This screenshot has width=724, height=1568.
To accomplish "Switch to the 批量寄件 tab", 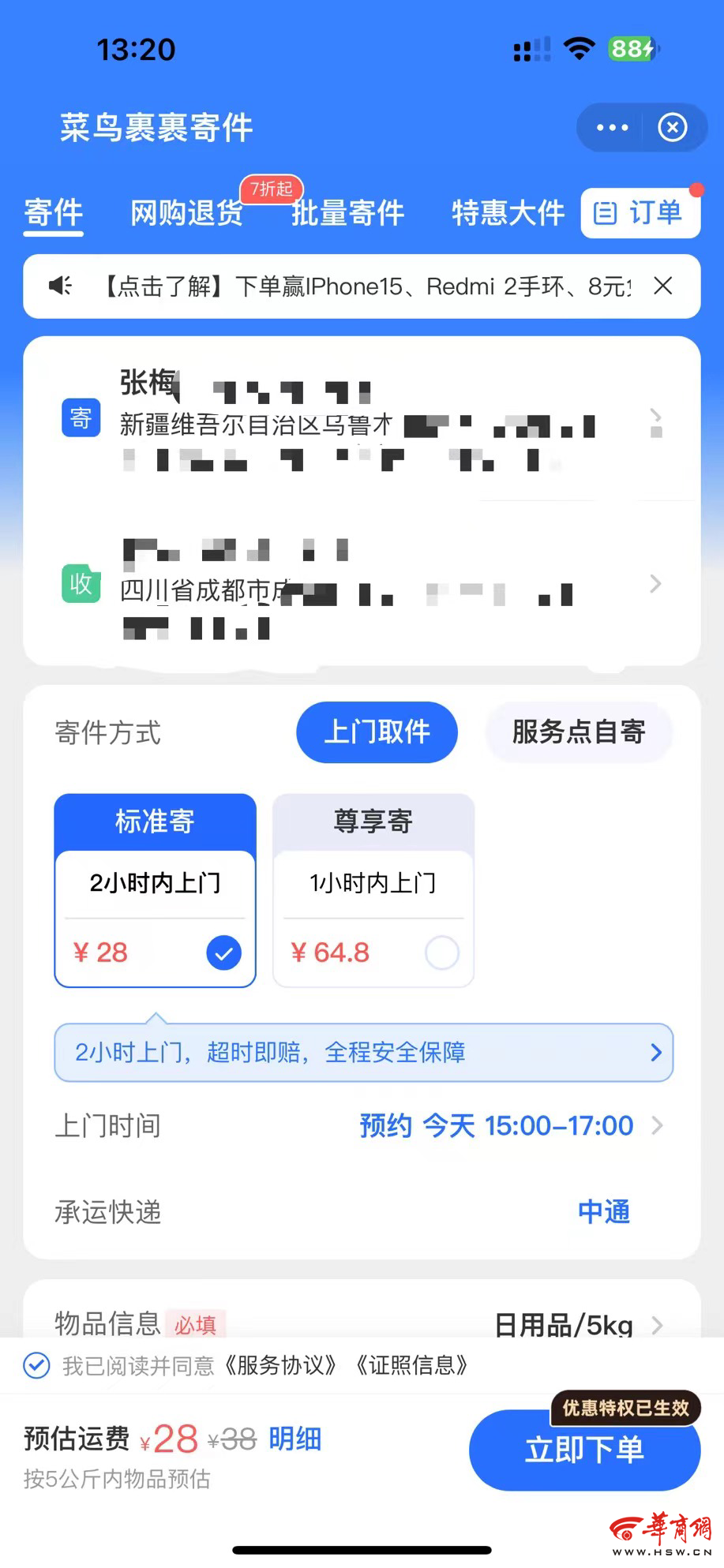I will 347,213.
